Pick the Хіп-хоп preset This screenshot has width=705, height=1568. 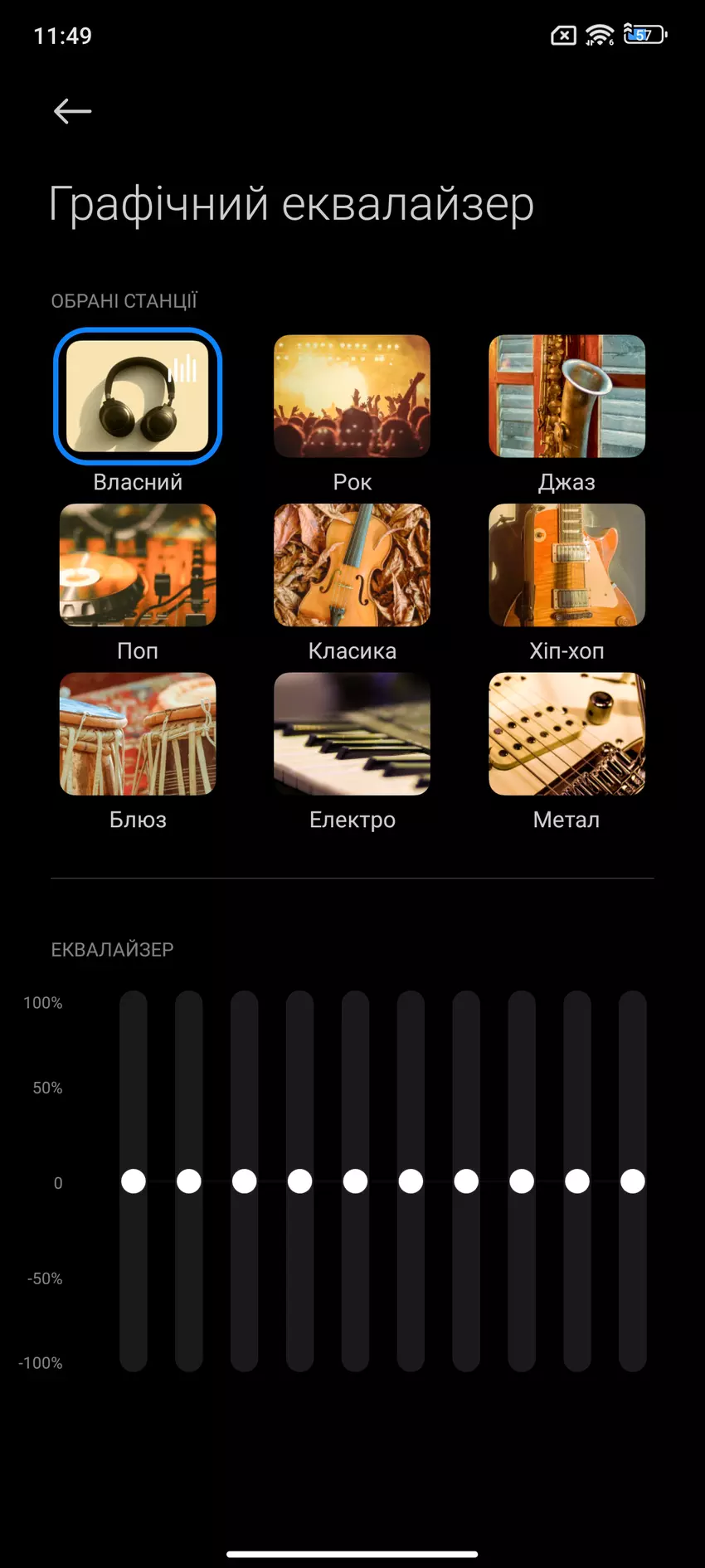tap(566, 565)
